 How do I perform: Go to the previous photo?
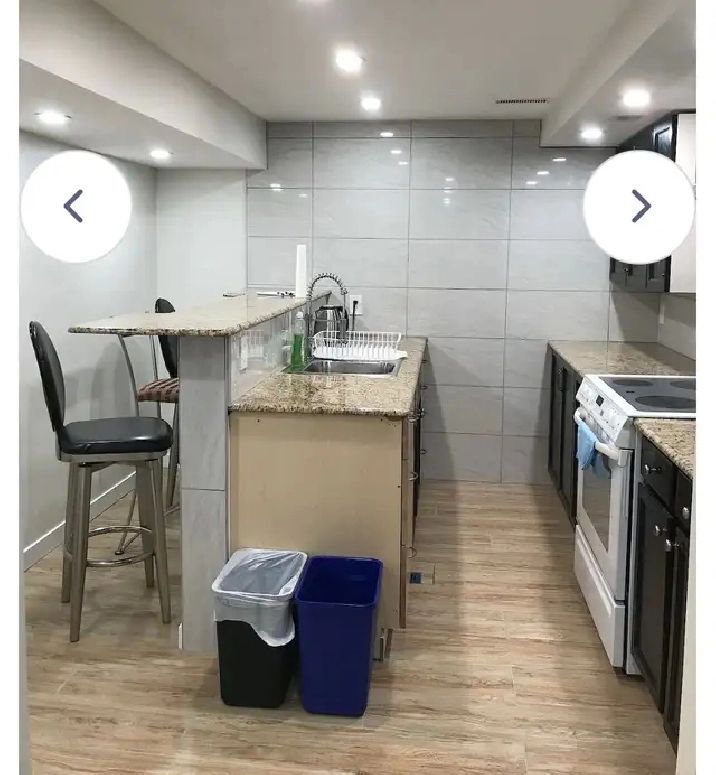click(75, 206)
